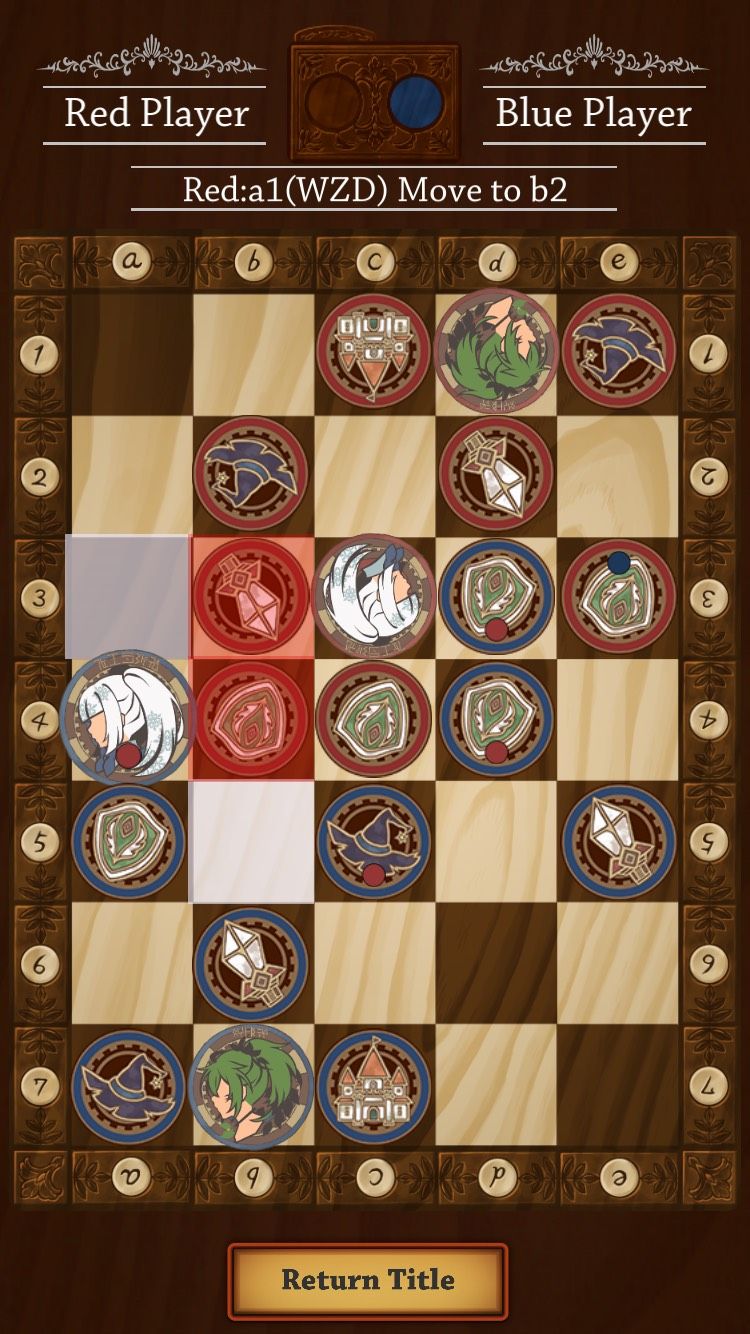The height and width of the screenshot is (1334, 750).
Task: Choose the blue wizard hat on c5
Action: point(374,841)
